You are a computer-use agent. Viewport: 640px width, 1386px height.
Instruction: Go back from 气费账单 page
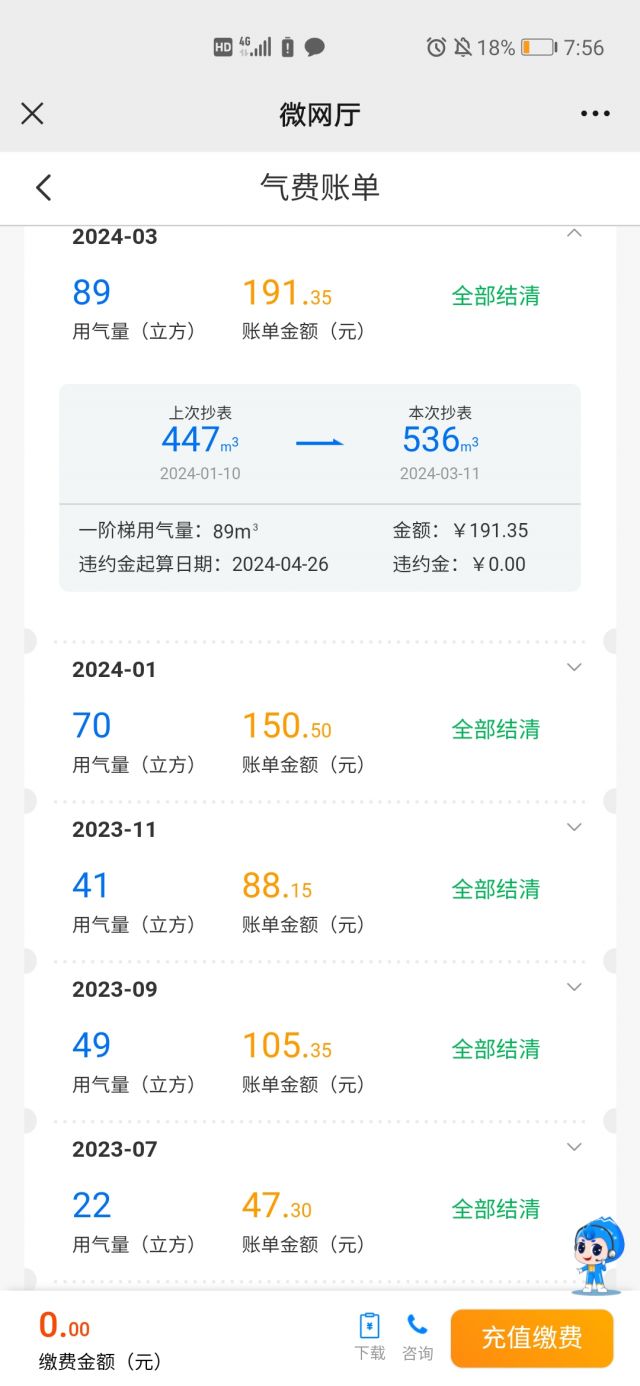43,187
